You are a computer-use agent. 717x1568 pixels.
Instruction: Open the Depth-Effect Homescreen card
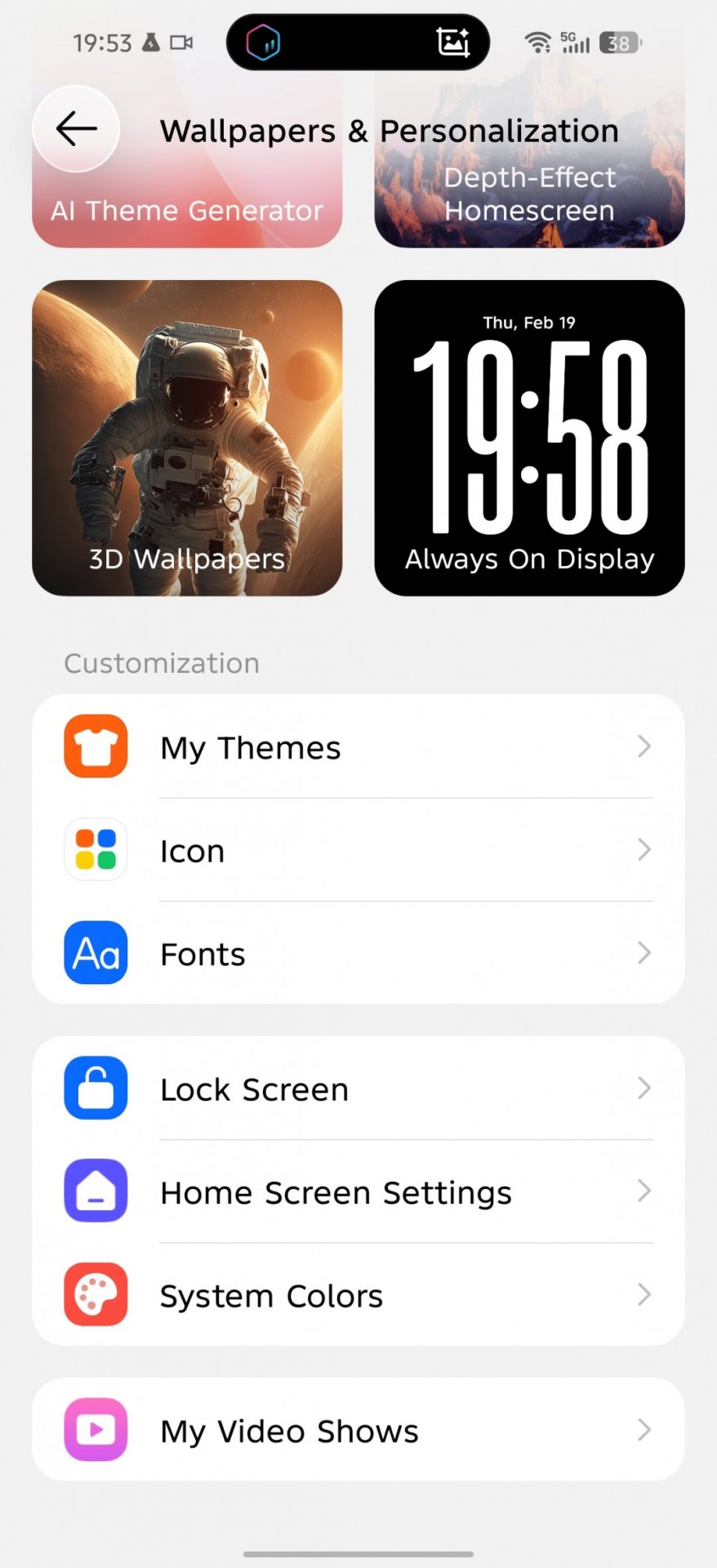pyautogui.click(x=529, y=204)
